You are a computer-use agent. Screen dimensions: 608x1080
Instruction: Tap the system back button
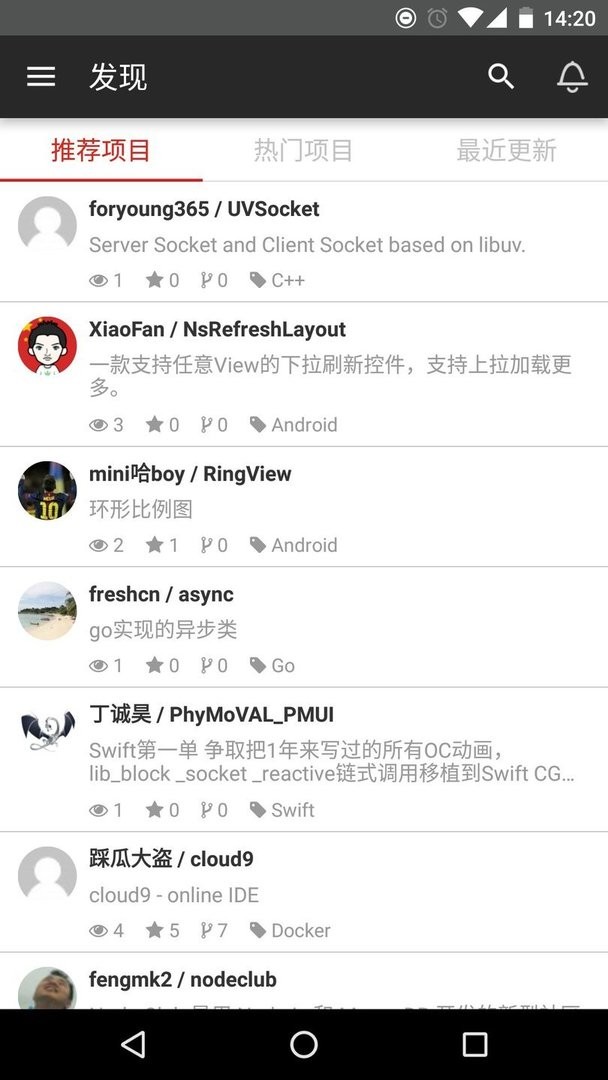(x=133, y=1044)
